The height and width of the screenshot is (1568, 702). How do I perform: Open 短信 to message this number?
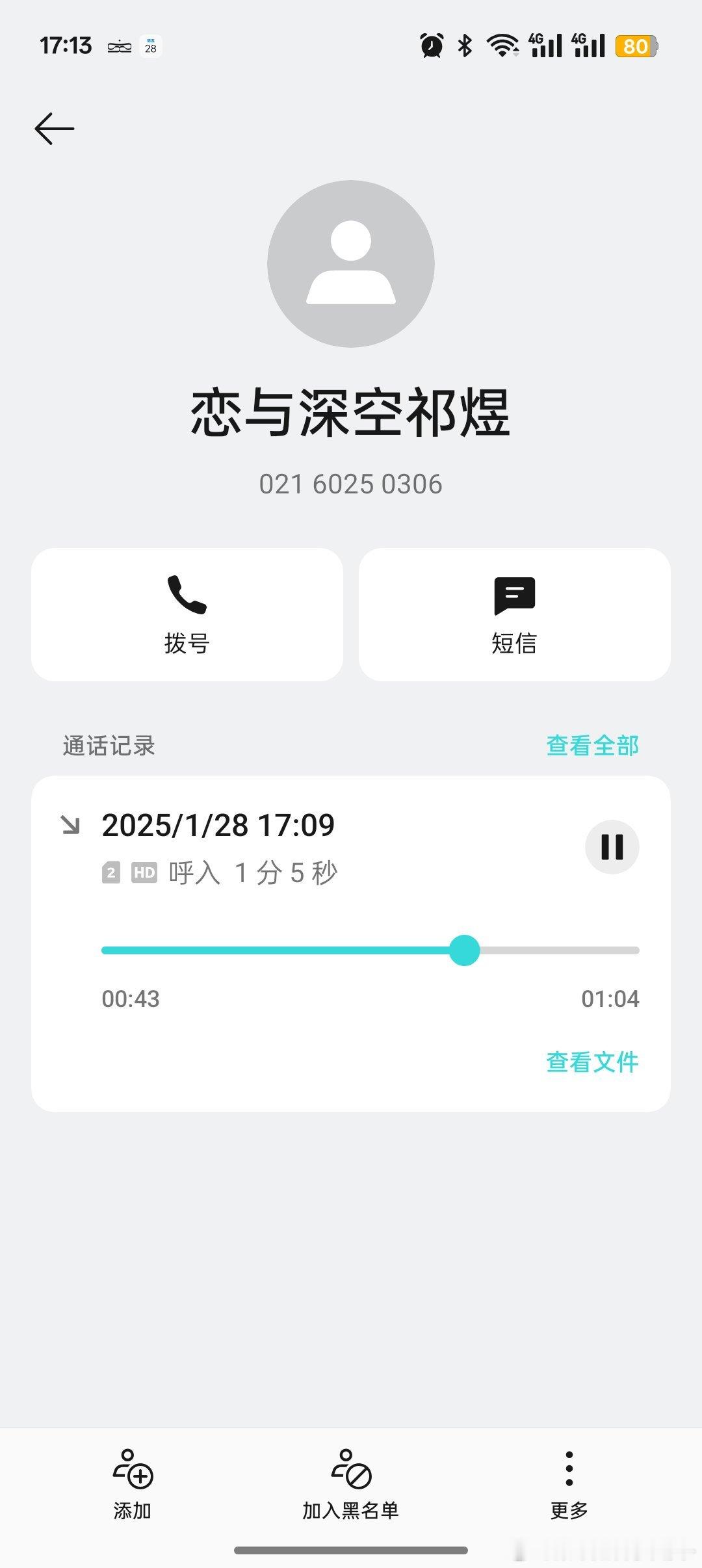[515, 614]
